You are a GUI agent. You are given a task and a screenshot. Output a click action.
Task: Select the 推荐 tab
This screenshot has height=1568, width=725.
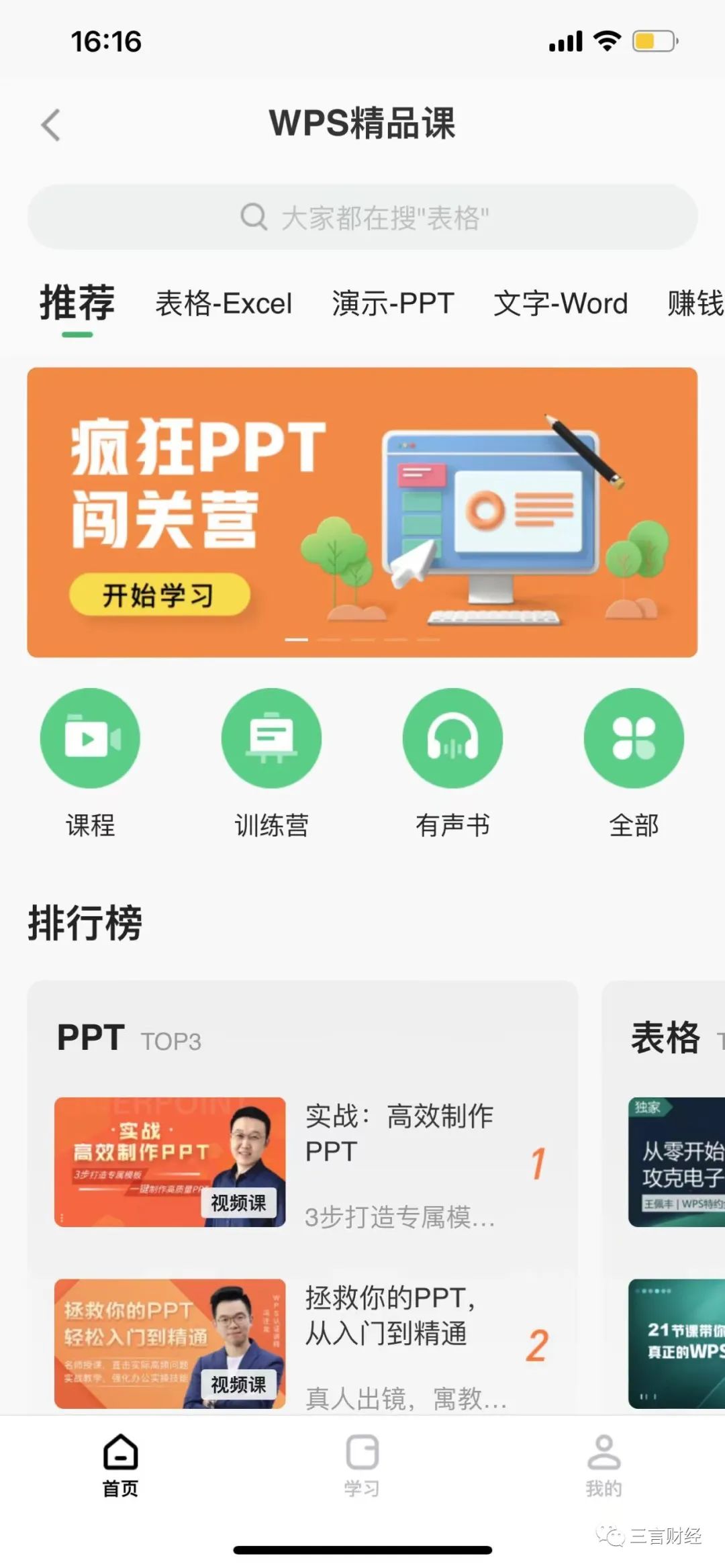tap(77, 303)
